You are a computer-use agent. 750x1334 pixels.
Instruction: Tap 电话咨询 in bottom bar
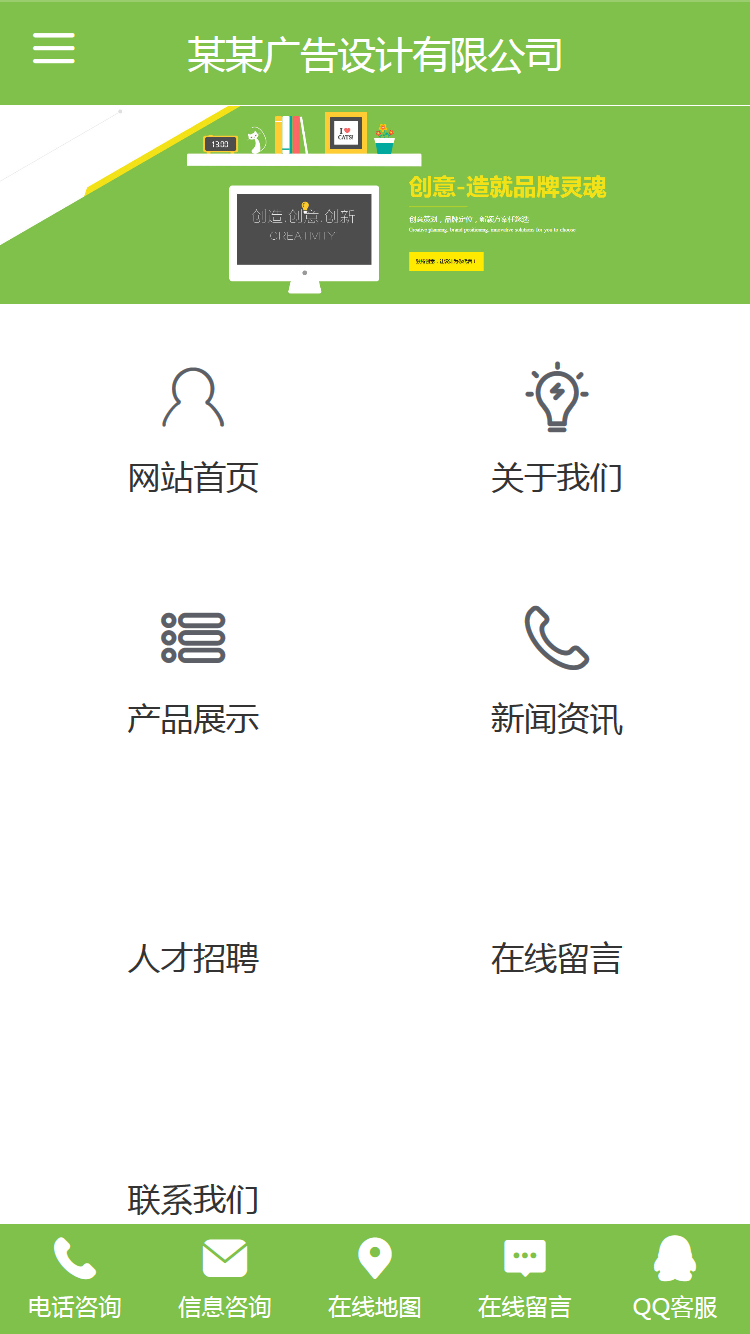[75, 1279]
